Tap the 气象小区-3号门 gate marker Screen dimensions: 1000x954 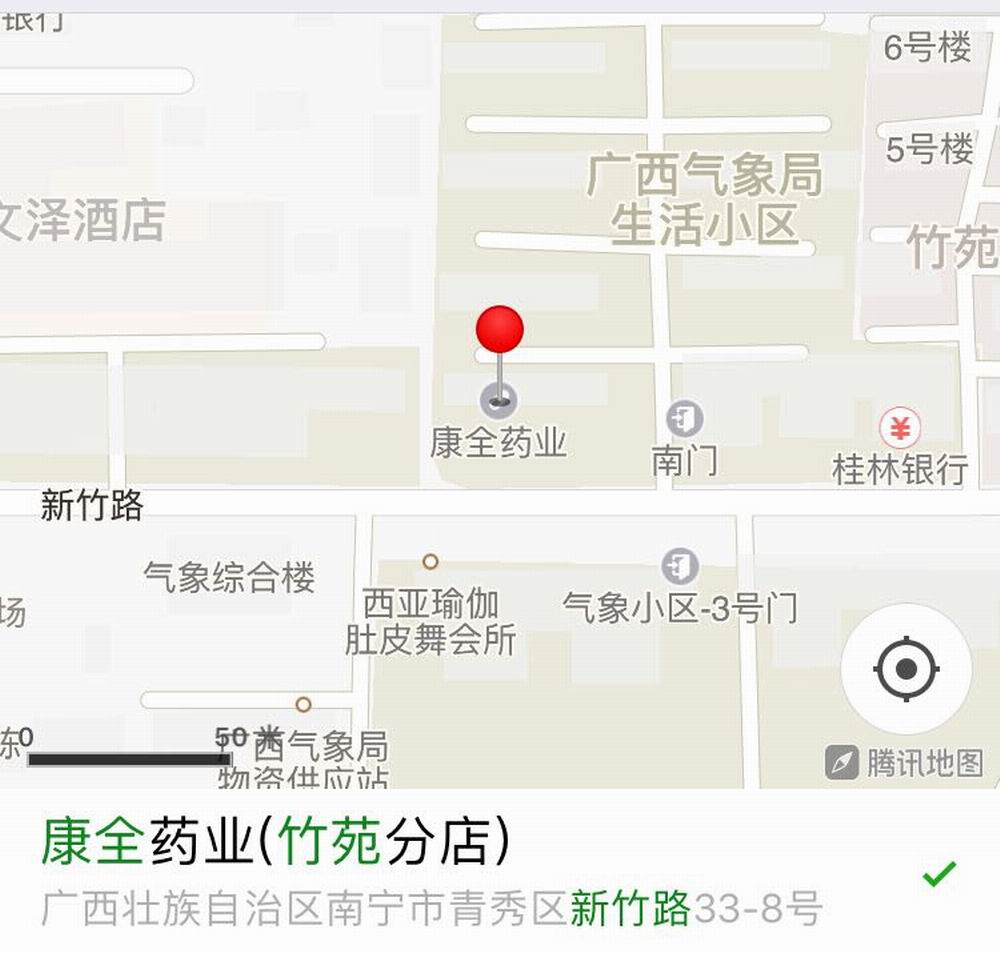click(680, 566)
